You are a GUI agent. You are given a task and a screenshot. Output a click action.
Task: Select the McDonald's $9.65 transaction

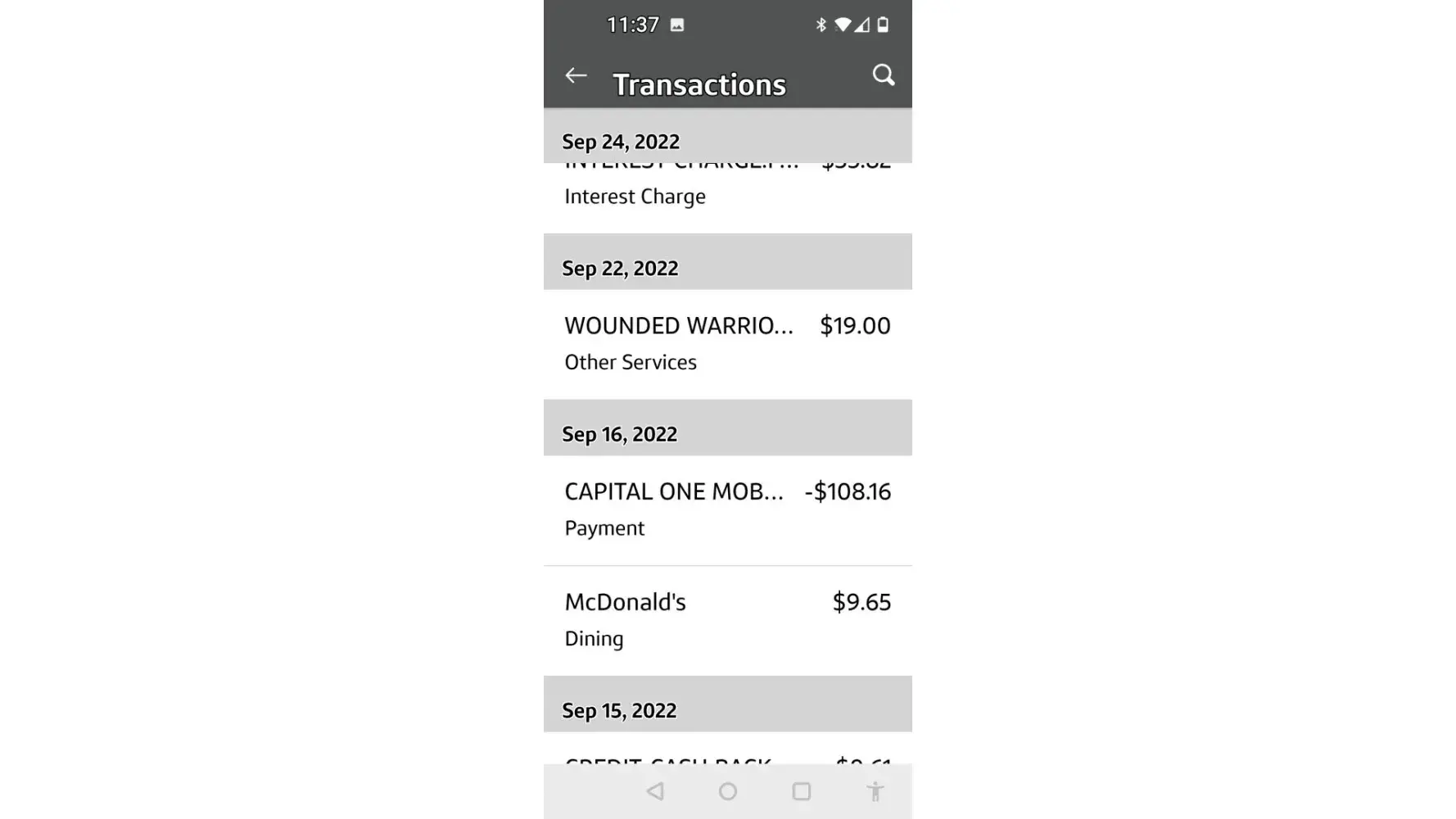(727, 619)
